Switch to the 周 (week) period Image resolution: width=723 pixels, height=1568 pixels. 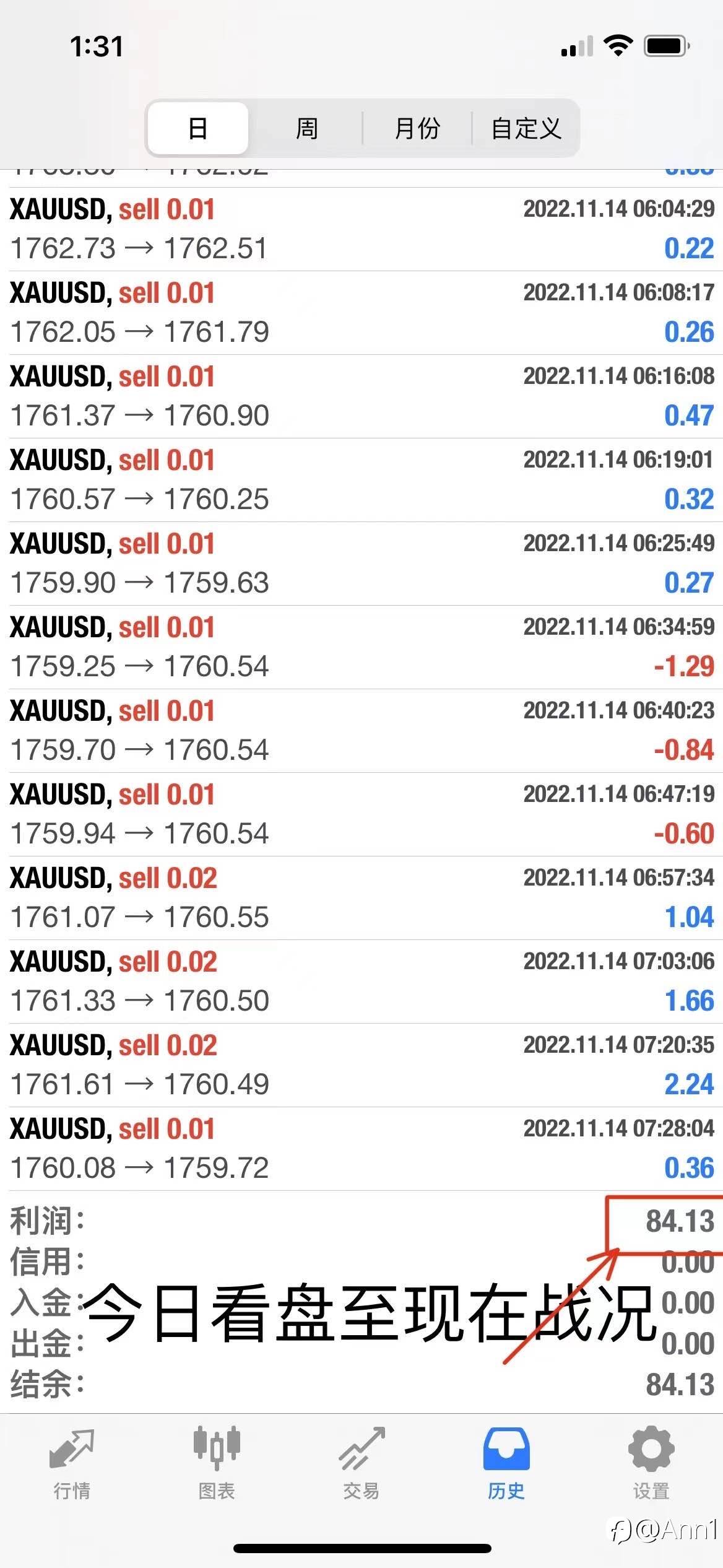306,128
